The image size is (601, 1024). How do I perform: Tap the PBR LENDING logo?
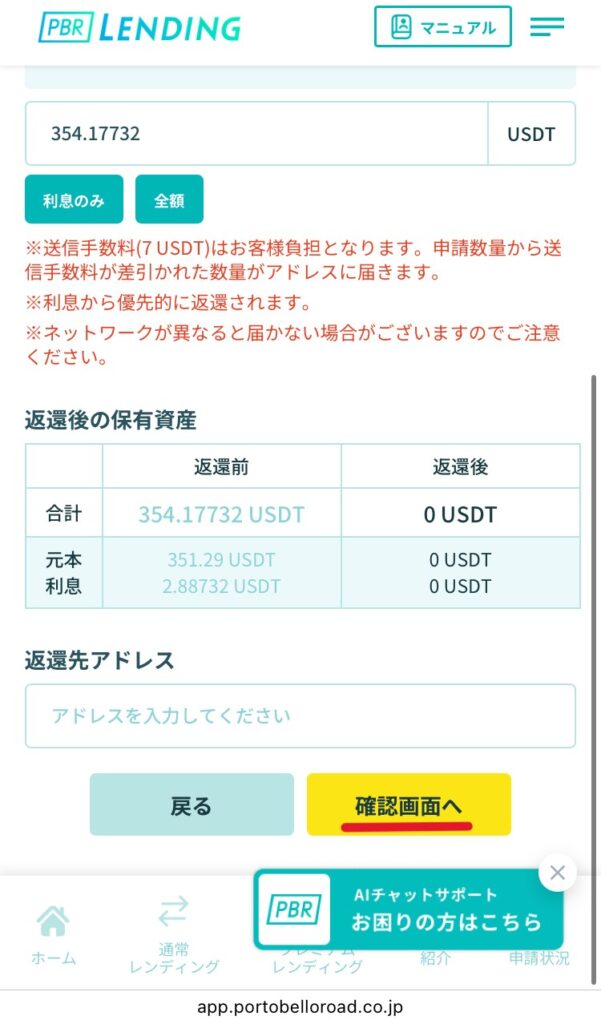pyautogui.click(x=139, y=28)
